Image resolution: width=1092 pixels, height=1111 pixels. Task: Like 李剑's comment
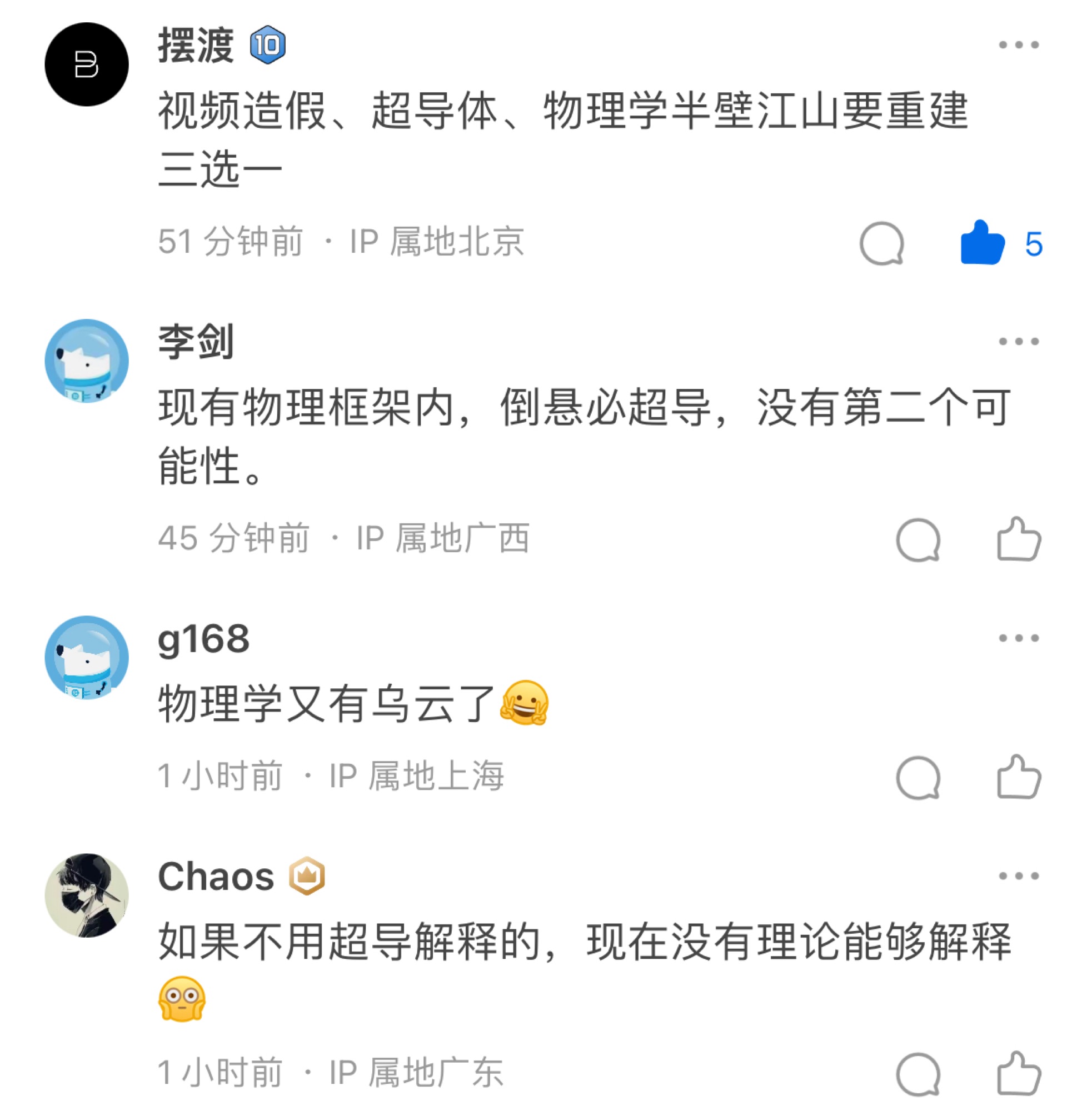tap(1019, 539)
